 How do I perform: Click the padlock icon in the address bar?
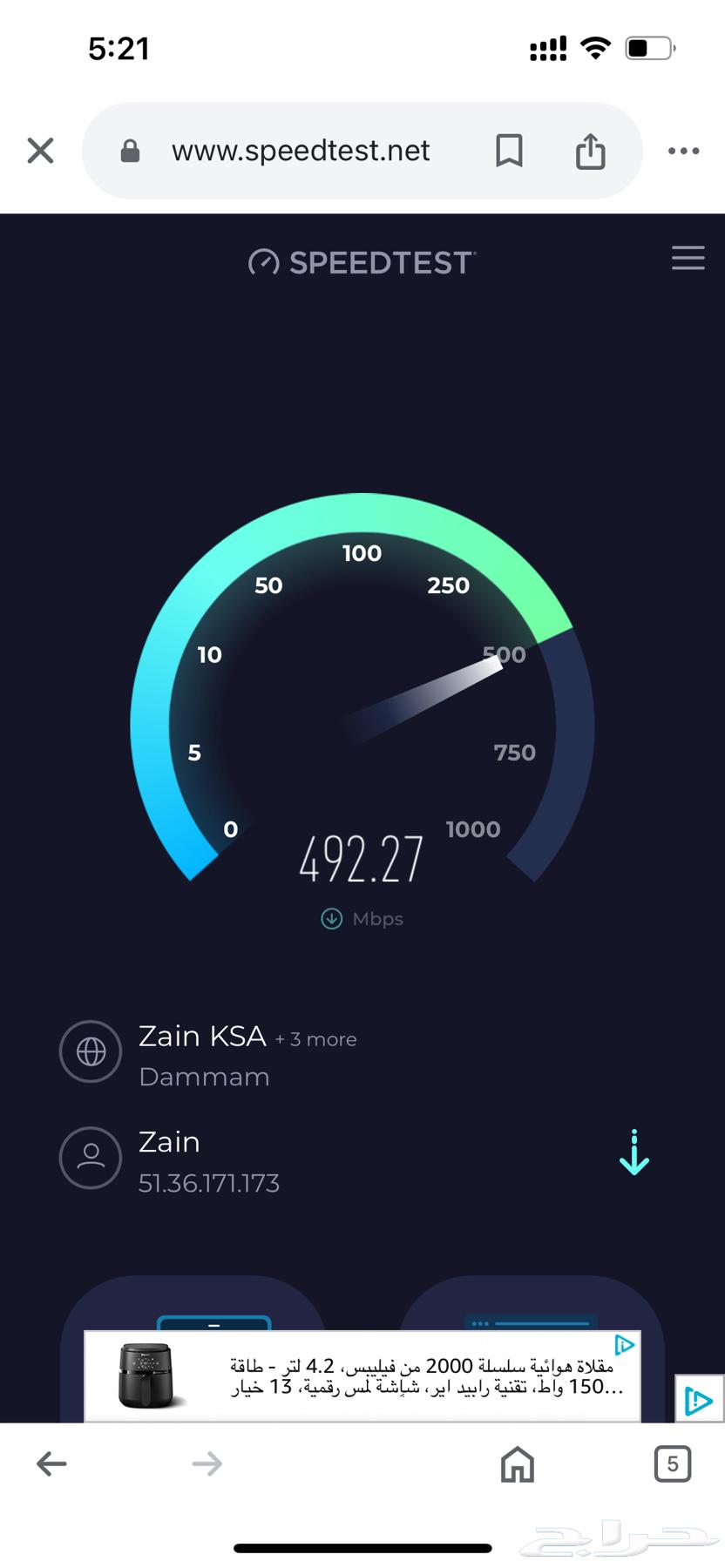click(x=129, y=150)
